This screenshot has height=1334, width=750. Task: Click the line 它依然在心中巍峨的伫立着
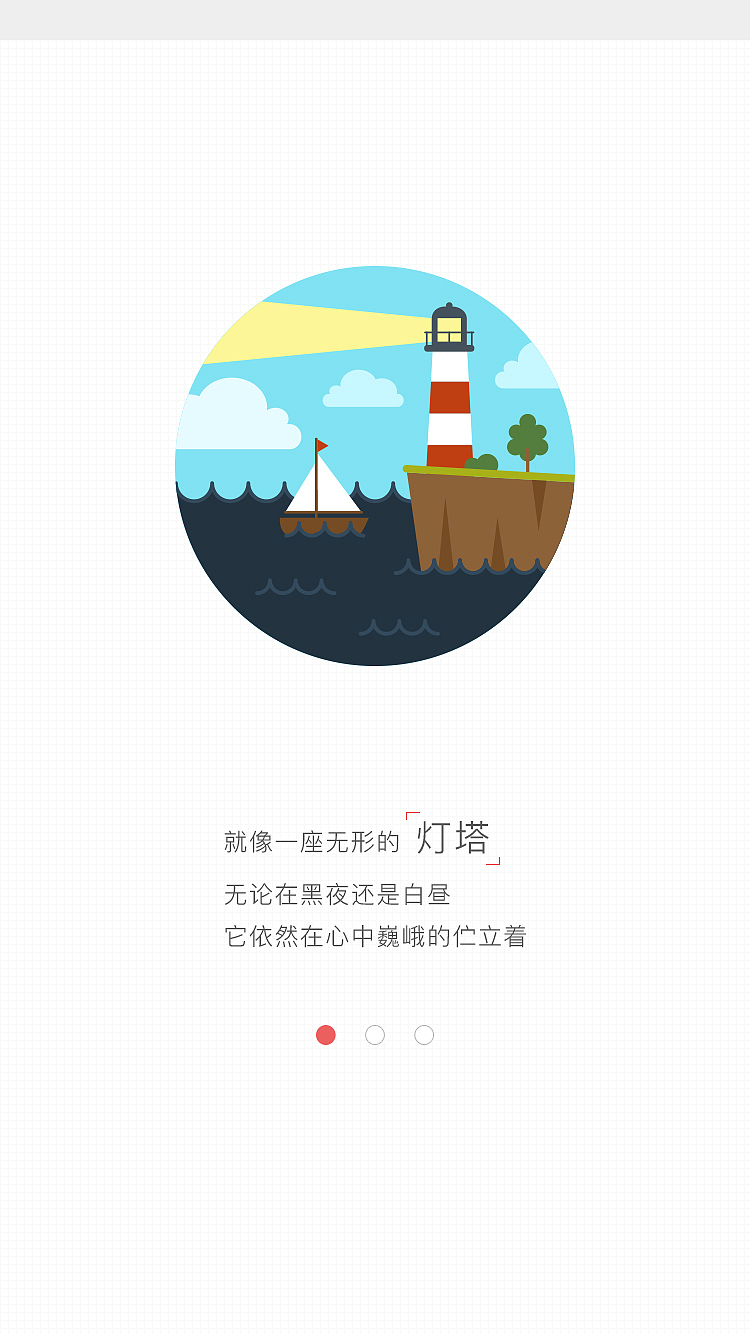pos(378,937)
